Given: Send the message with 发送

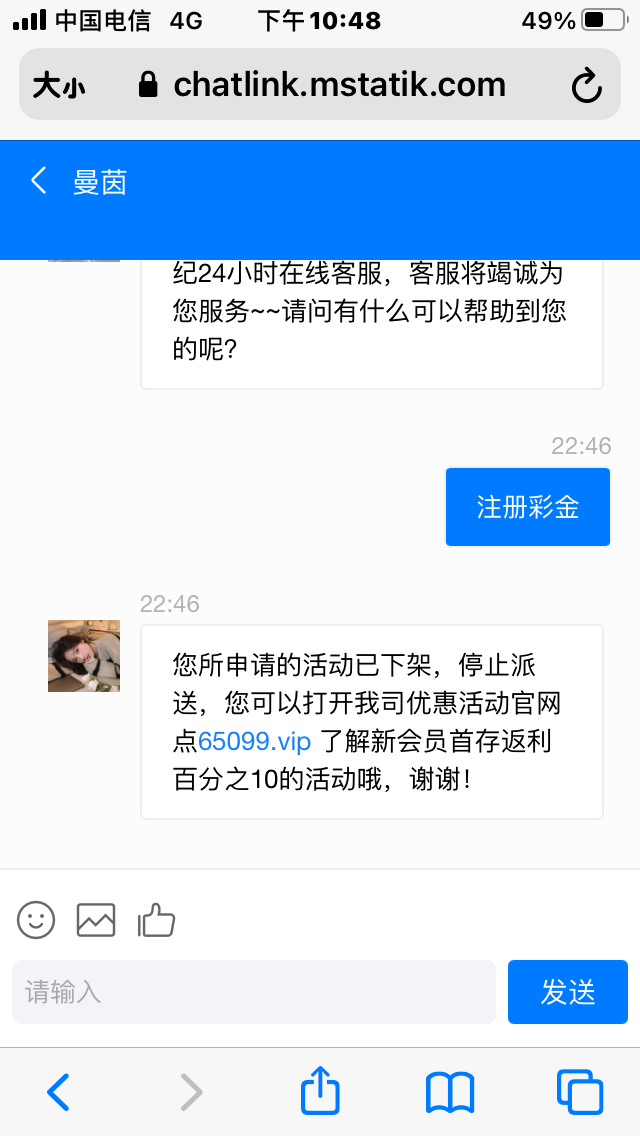Looking at the screenshot, I should point(567,992).
